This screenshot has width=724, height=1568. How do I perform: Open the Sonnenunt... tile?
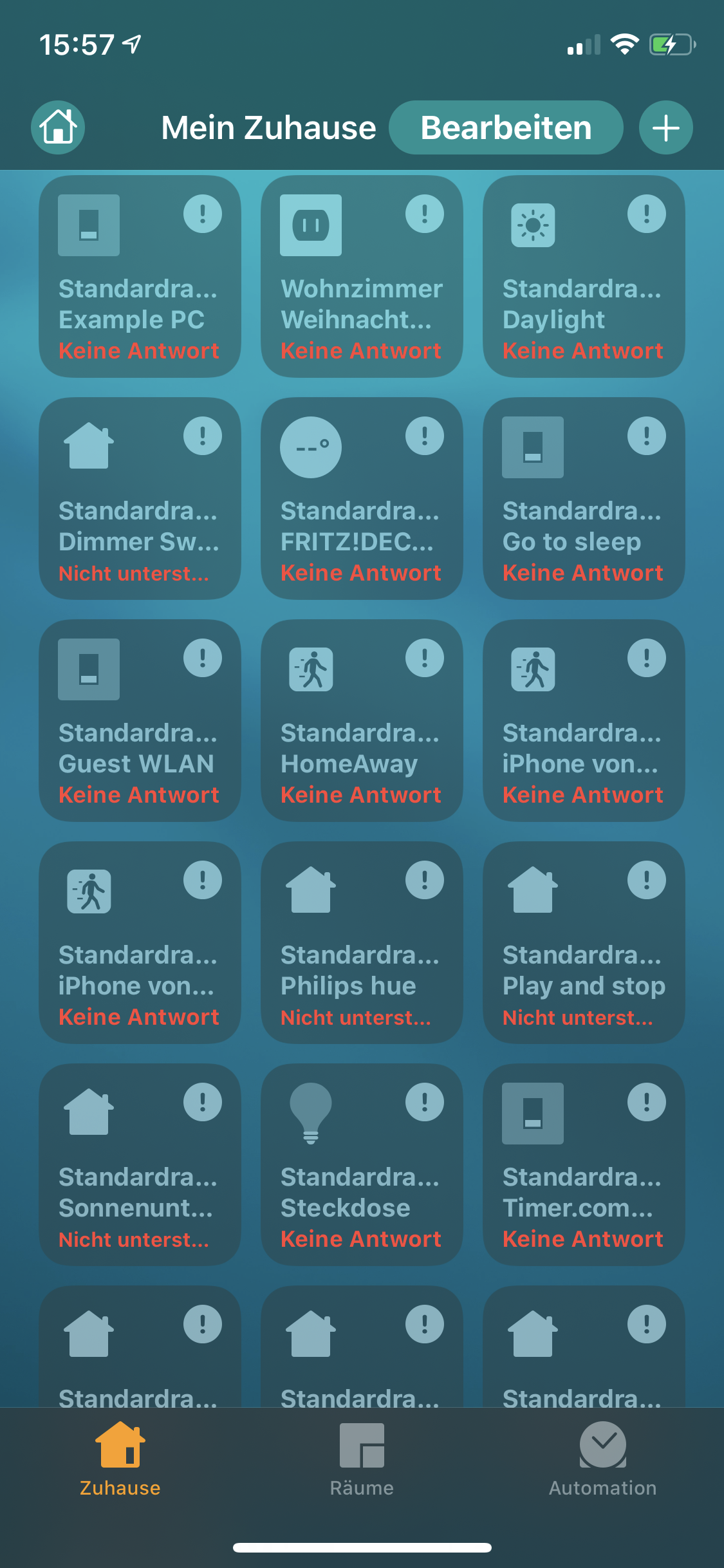point(140,1165)
